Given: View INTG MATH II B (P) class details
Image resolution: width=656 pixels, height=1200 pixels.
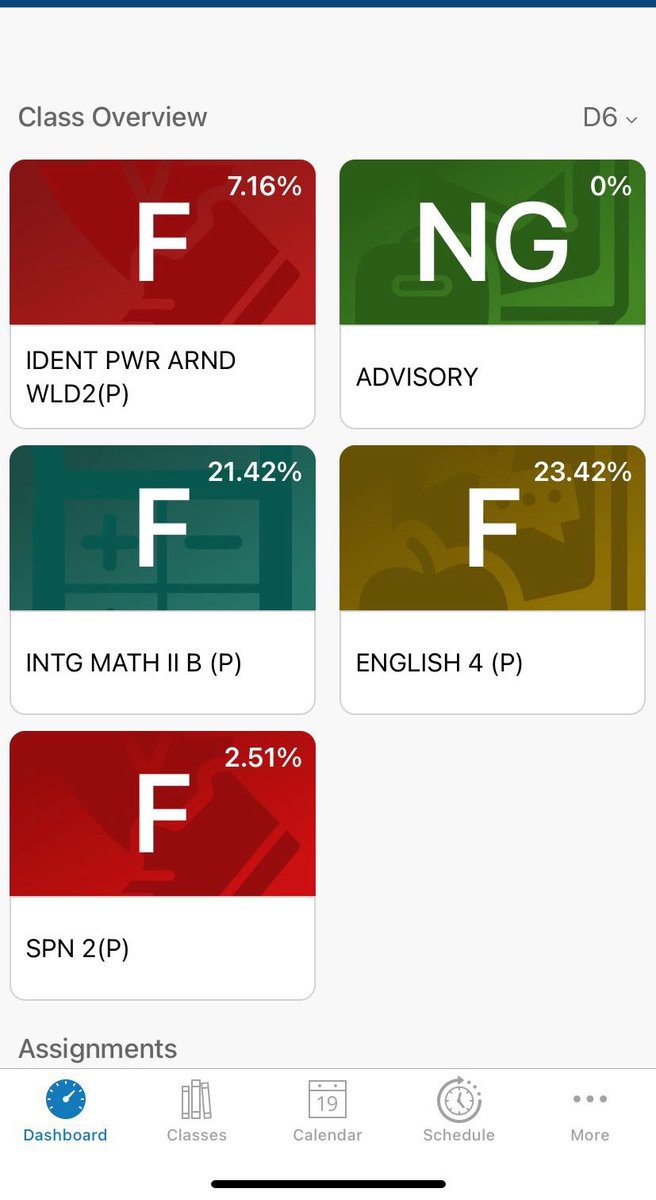Looking at the screenshot, I should point(162,580).
